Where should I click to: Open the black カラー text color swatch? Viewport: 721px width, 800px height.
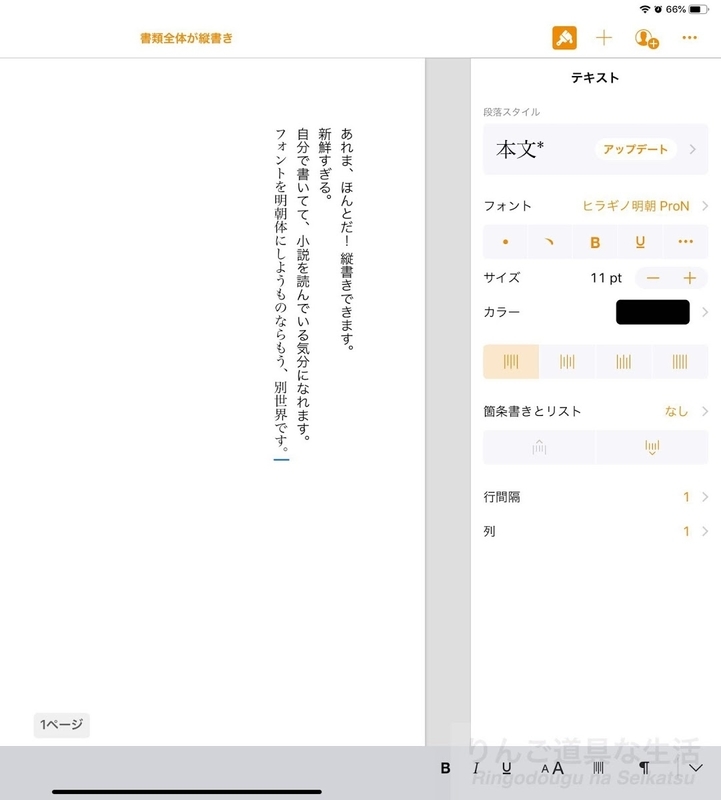(x=651, y=312)
